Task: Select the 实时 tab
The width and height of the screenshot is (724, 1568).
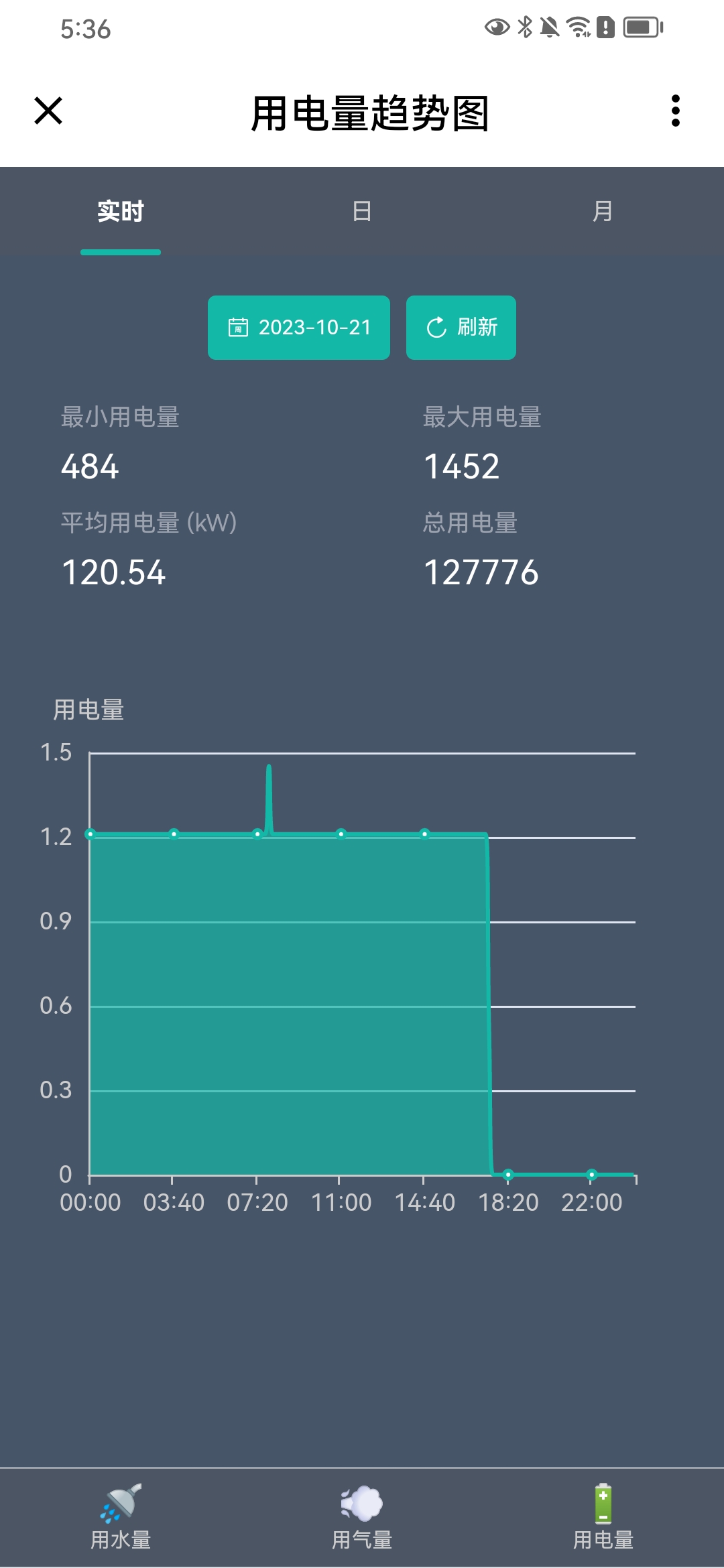Action: (121, 212)
